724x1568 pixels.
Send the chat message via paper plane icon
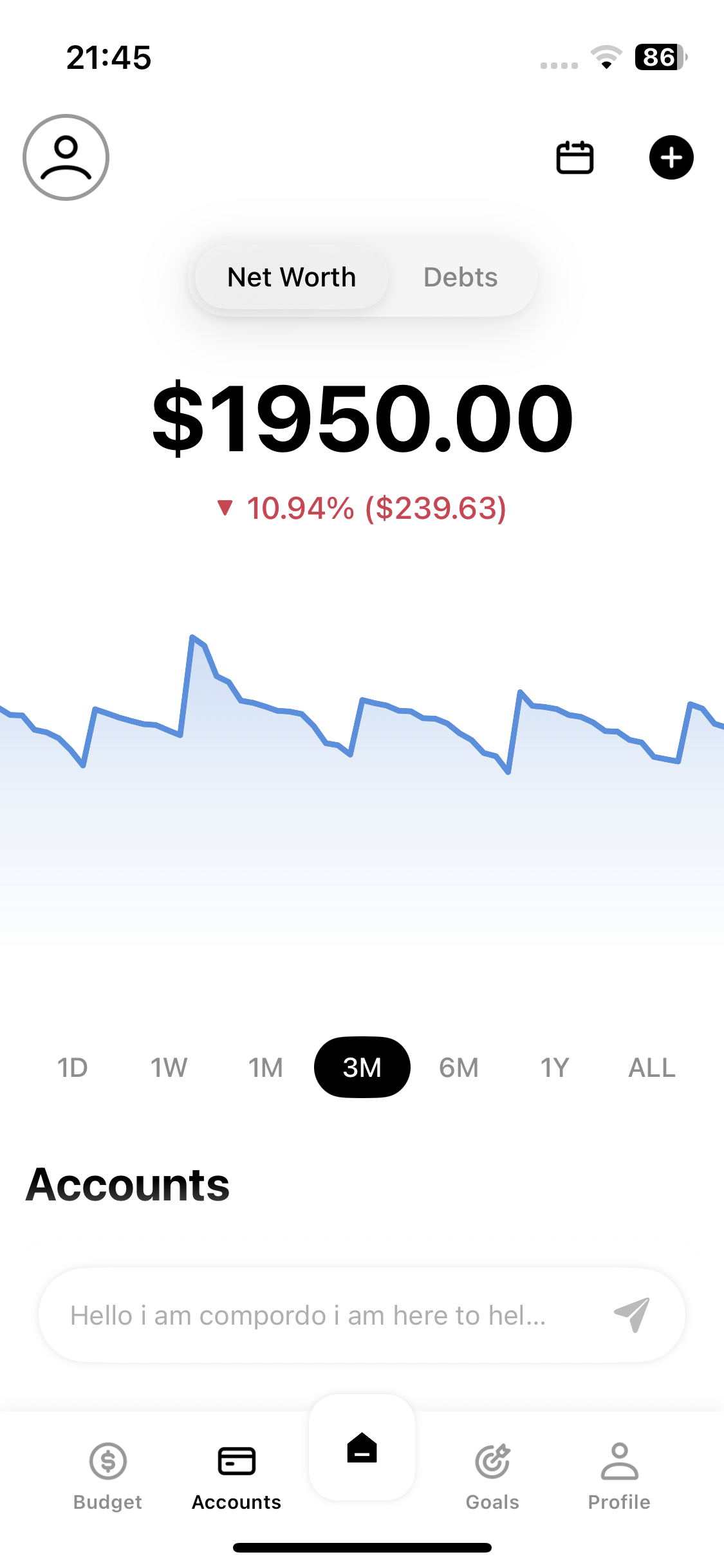(x=633, y=1315)
